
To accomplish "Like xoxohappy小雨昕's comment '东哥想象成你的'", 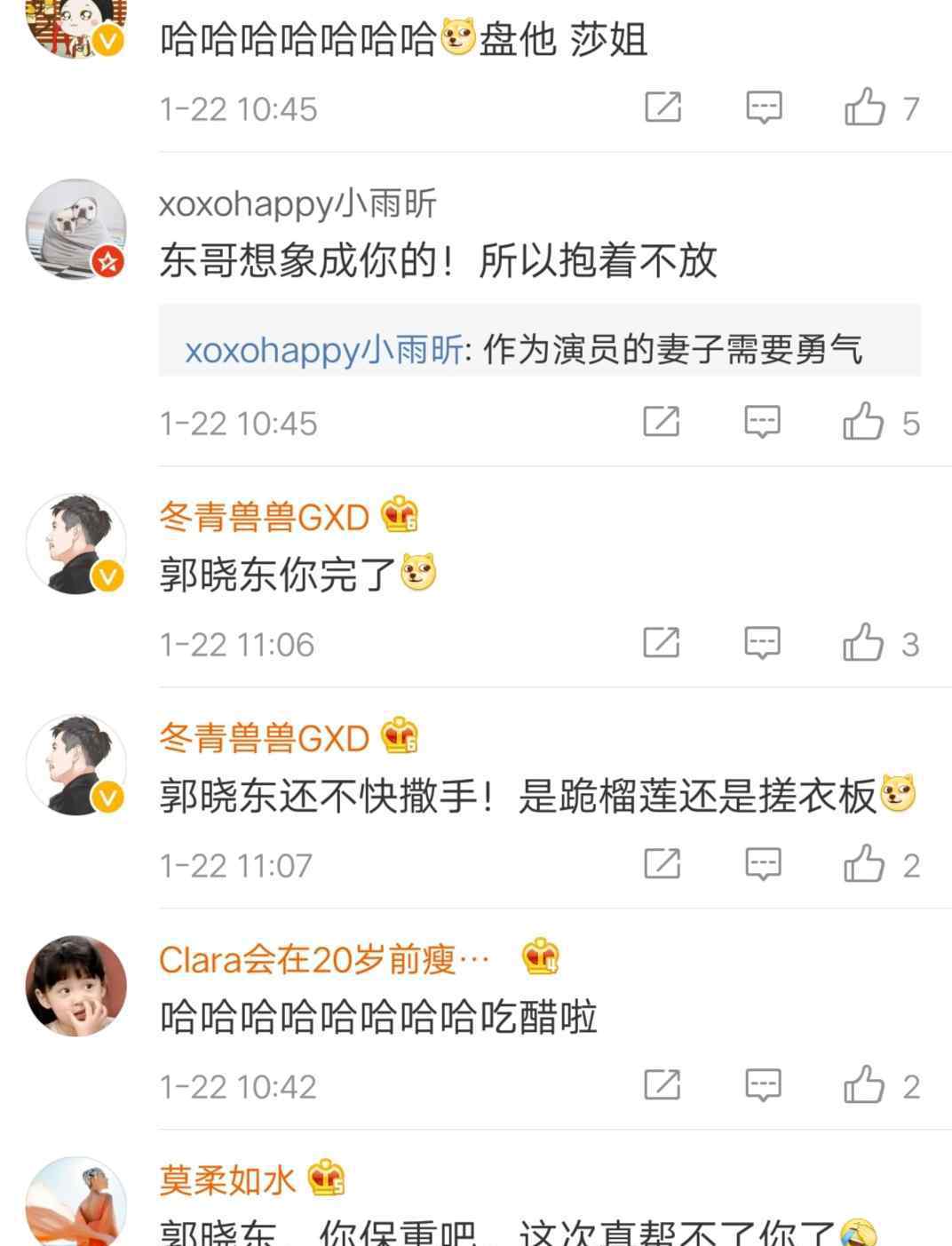I will tap(863, 422).
